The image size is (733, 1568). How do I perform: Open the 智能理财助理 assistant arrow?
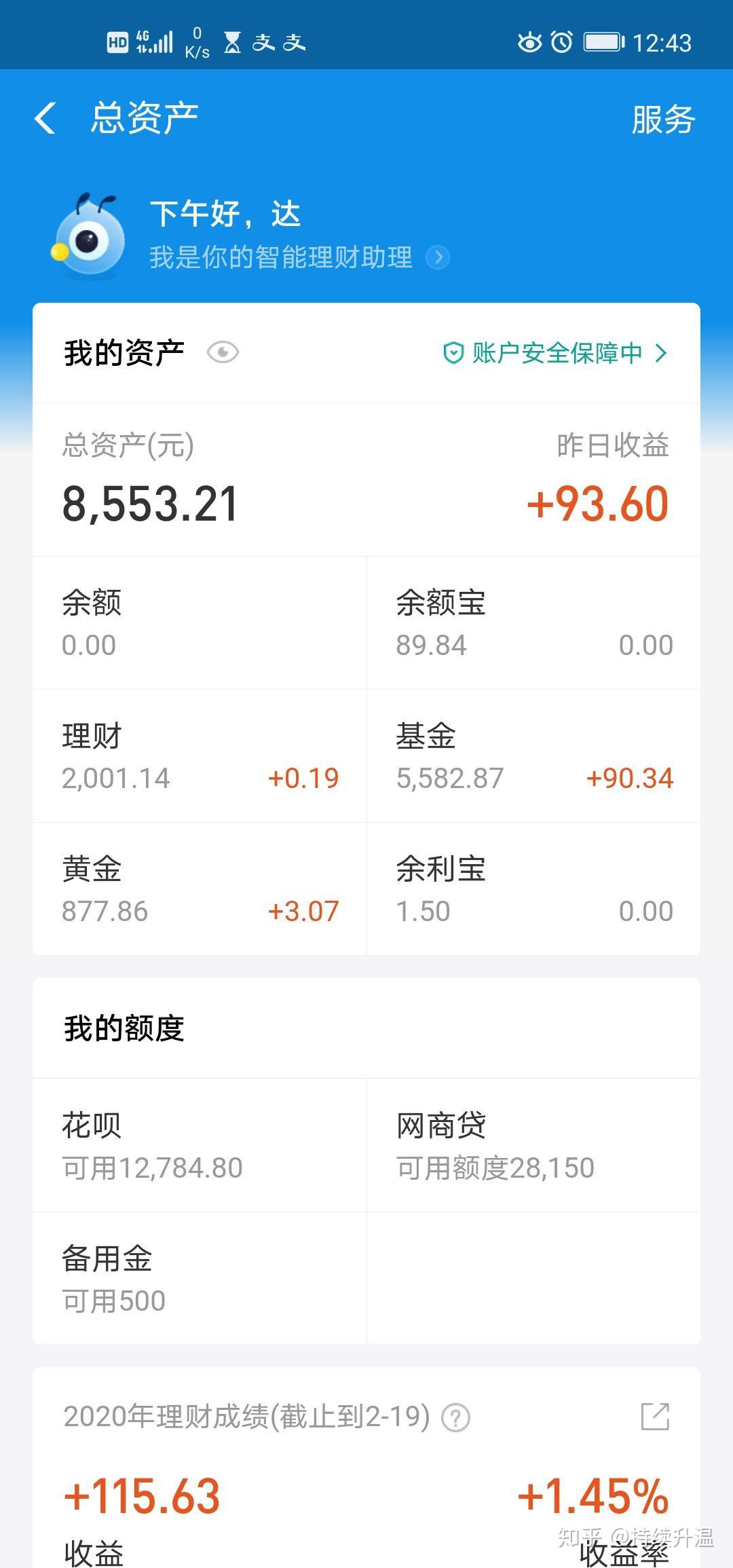pyautogui.click(x=438, y=257)
